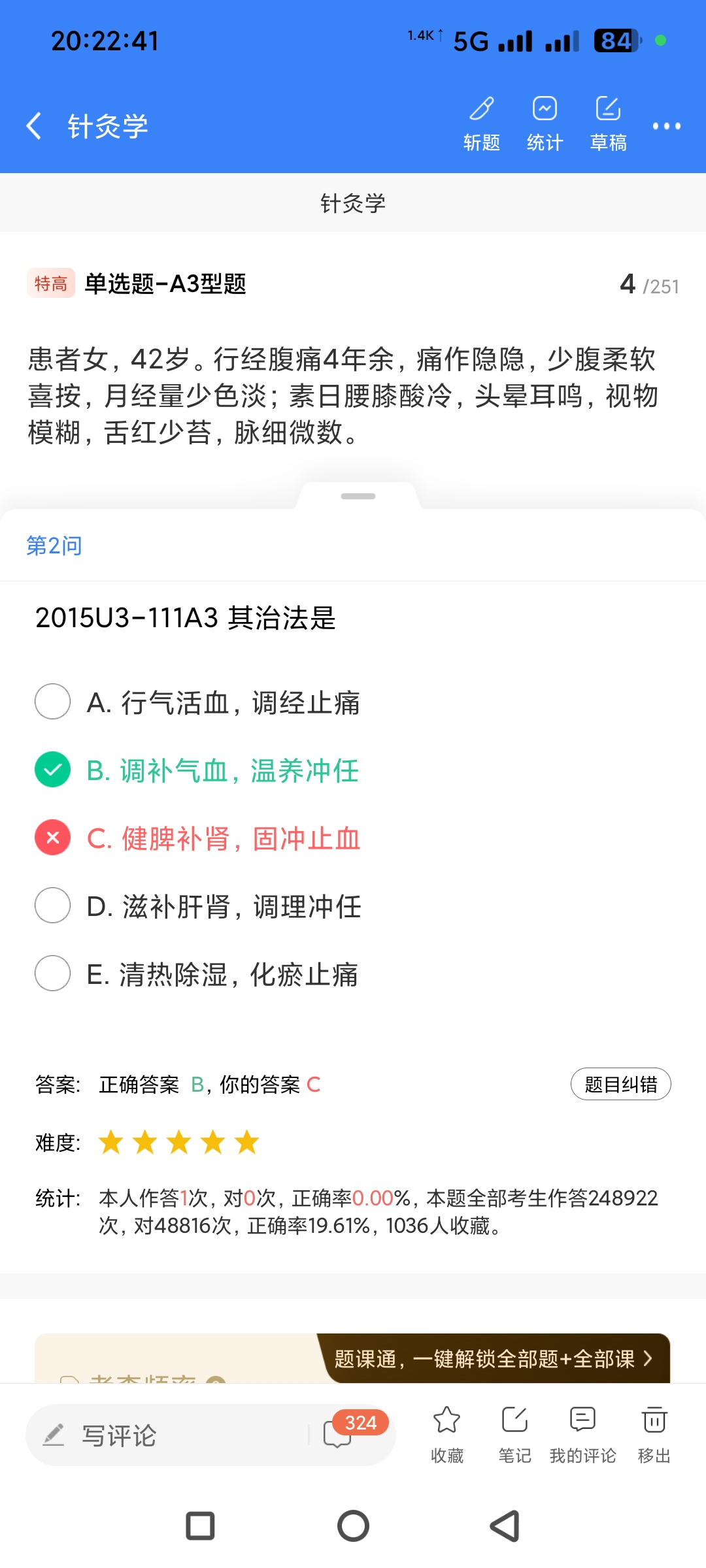The height and width of the screenshot is (1568, 706).
Task: Go to the system home screen
Action: coord(353,1526)
